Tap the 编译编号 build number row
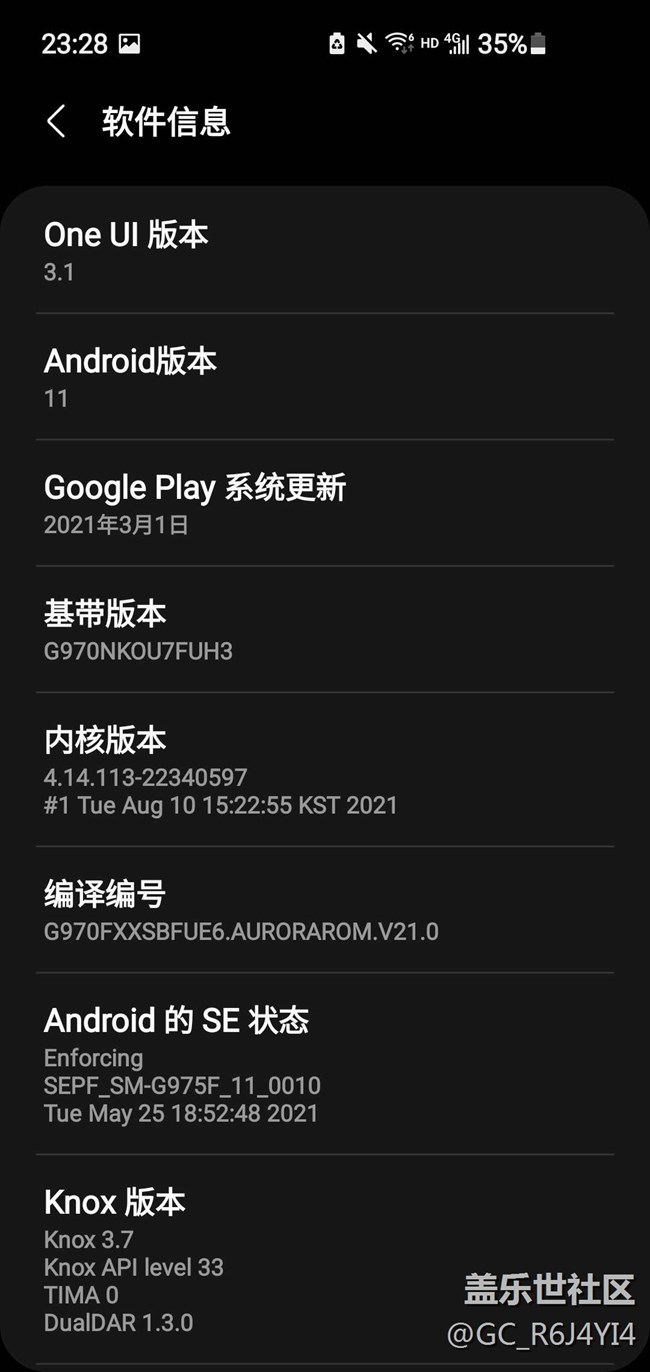Image resolution: width=650 pixels, height=1372 pixels. click(x=324, y=910)
